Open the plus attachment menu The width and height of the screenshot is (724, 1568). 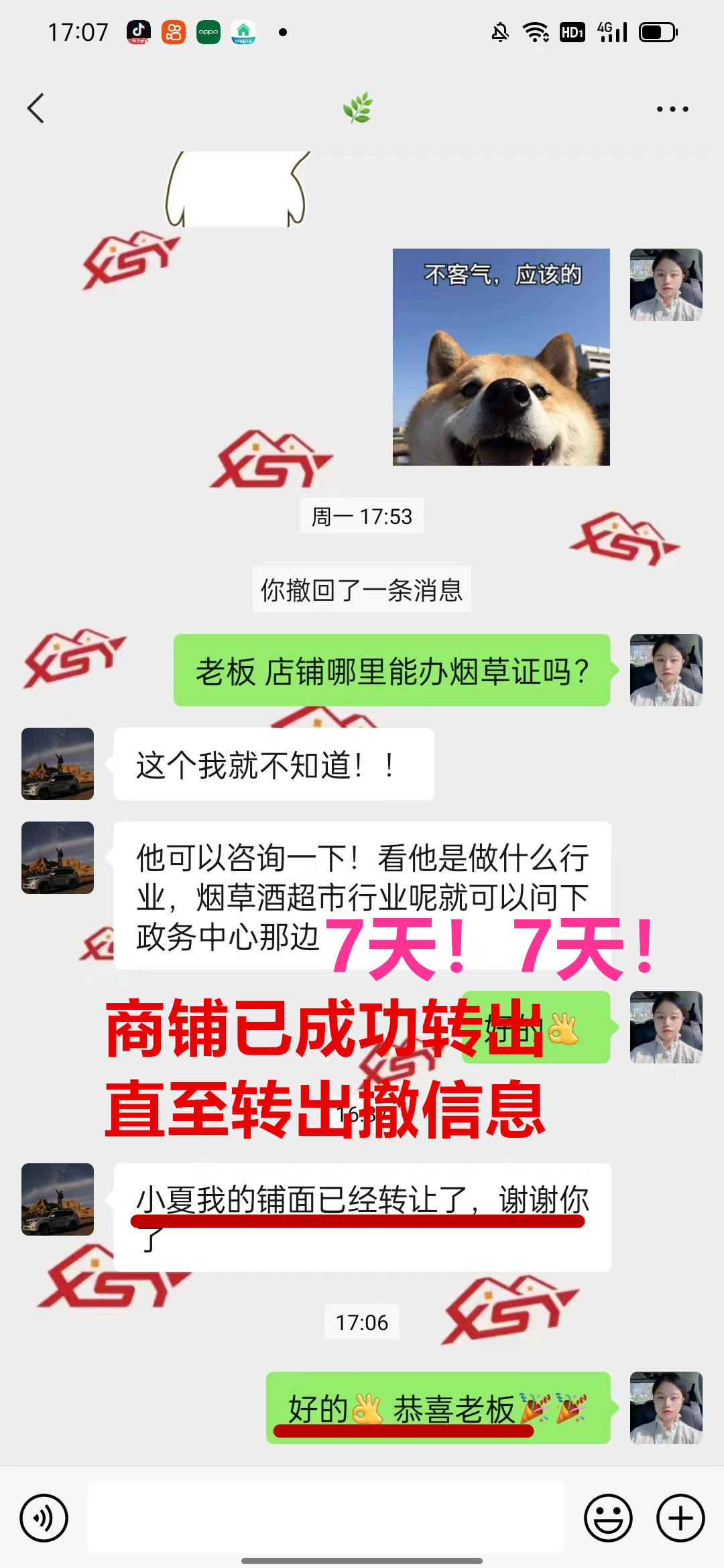tap(680, 1518)
